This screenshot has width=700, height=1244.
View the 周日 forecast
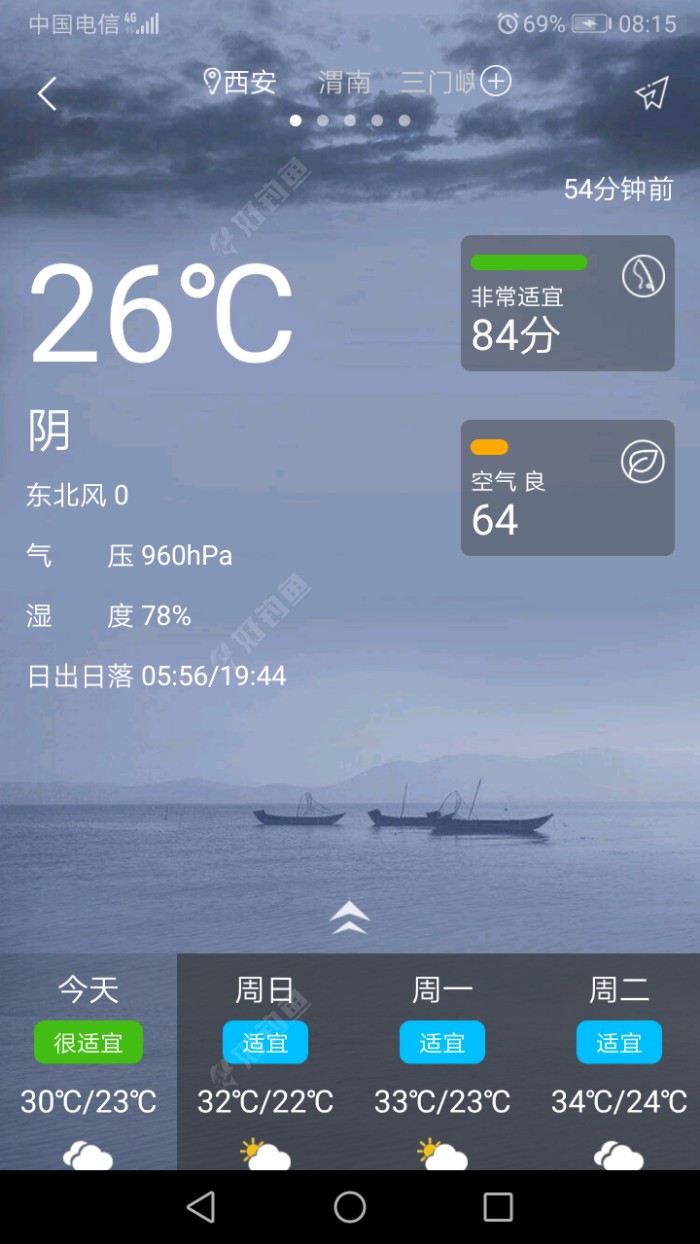point(265,1060)
